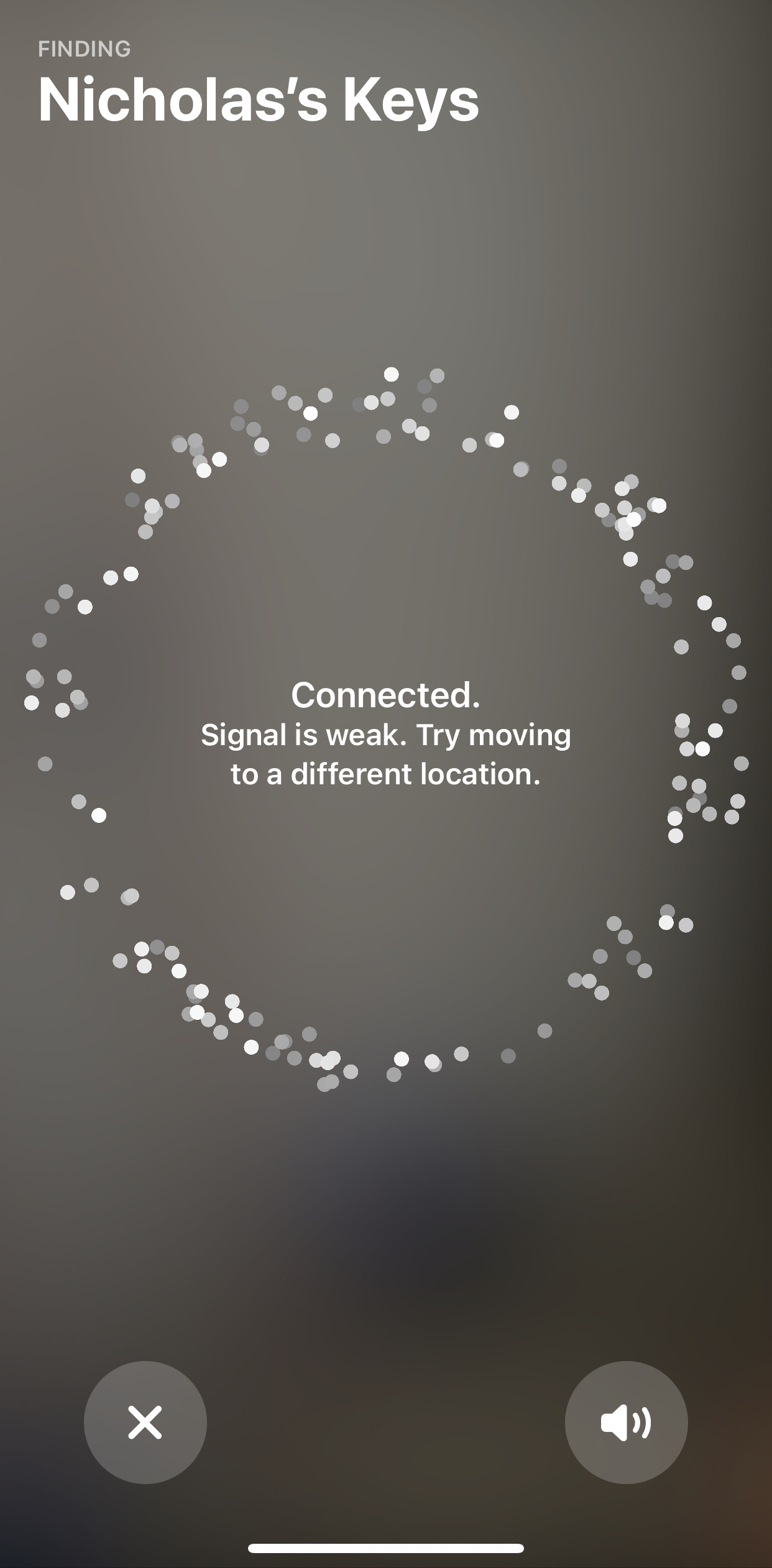Play a sound on Nicholas's Keys

(x=626, y=1422)
